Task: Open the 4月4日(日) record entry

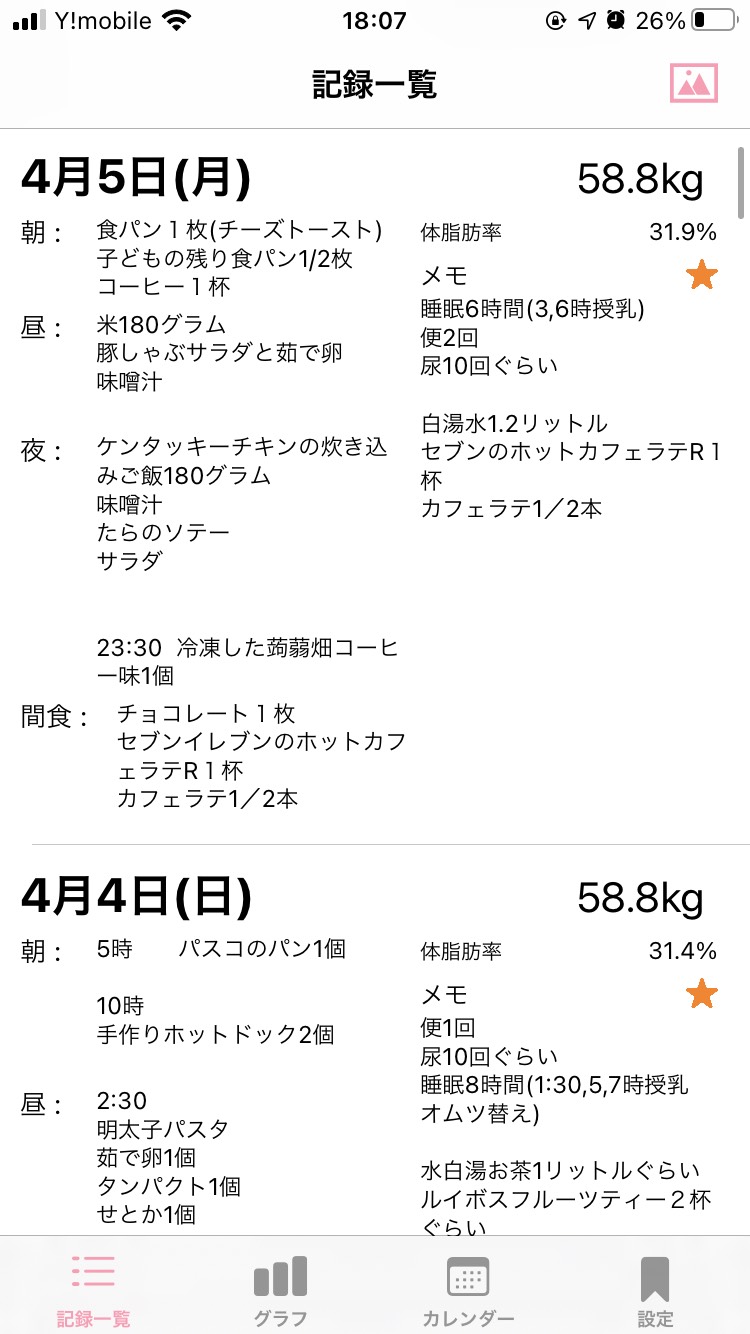Action: 375,1041
